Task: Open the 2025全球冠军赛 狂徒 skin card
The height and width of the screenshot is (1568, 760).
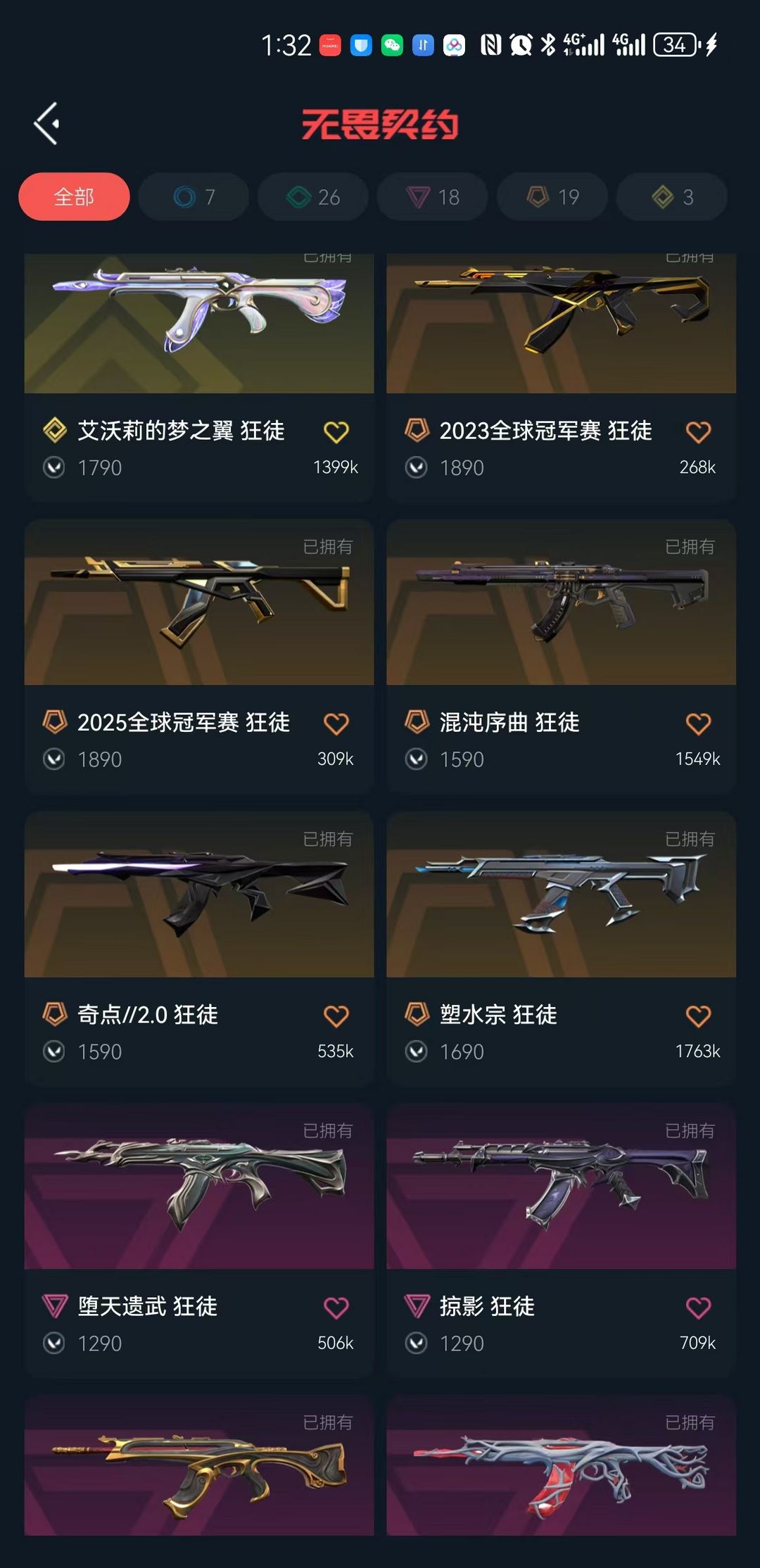Action: click(x=199, y=605)
